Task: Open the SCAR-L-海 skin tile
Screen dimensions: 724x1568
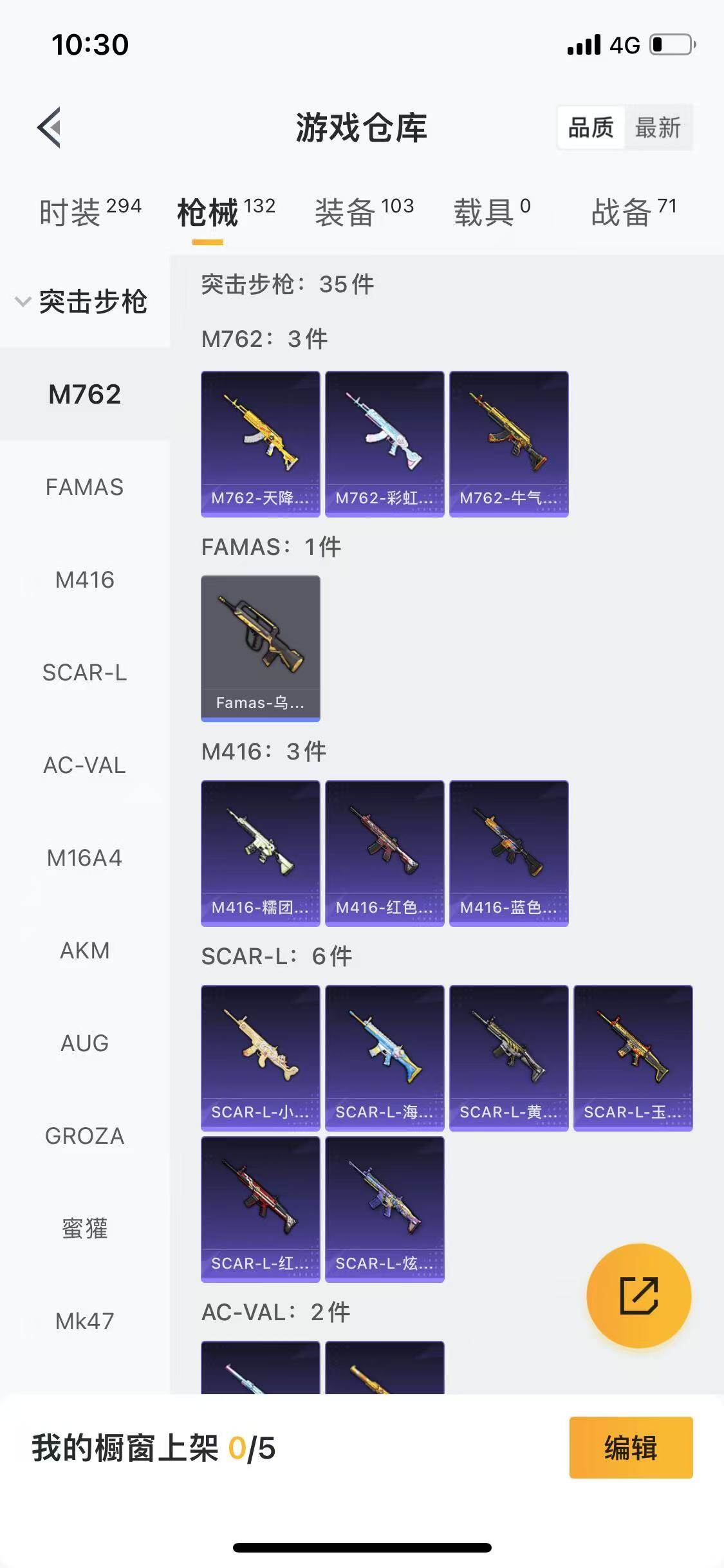Action: click(384, 1058)
